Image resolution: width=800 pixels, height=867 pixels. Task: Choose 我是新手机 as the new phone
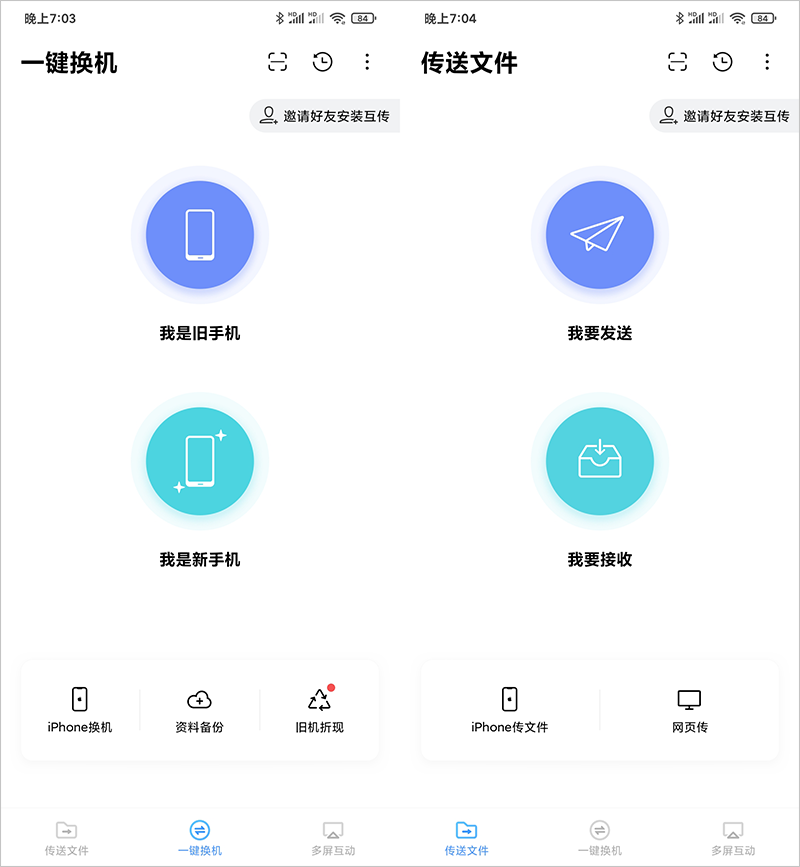tap(200, 462)
